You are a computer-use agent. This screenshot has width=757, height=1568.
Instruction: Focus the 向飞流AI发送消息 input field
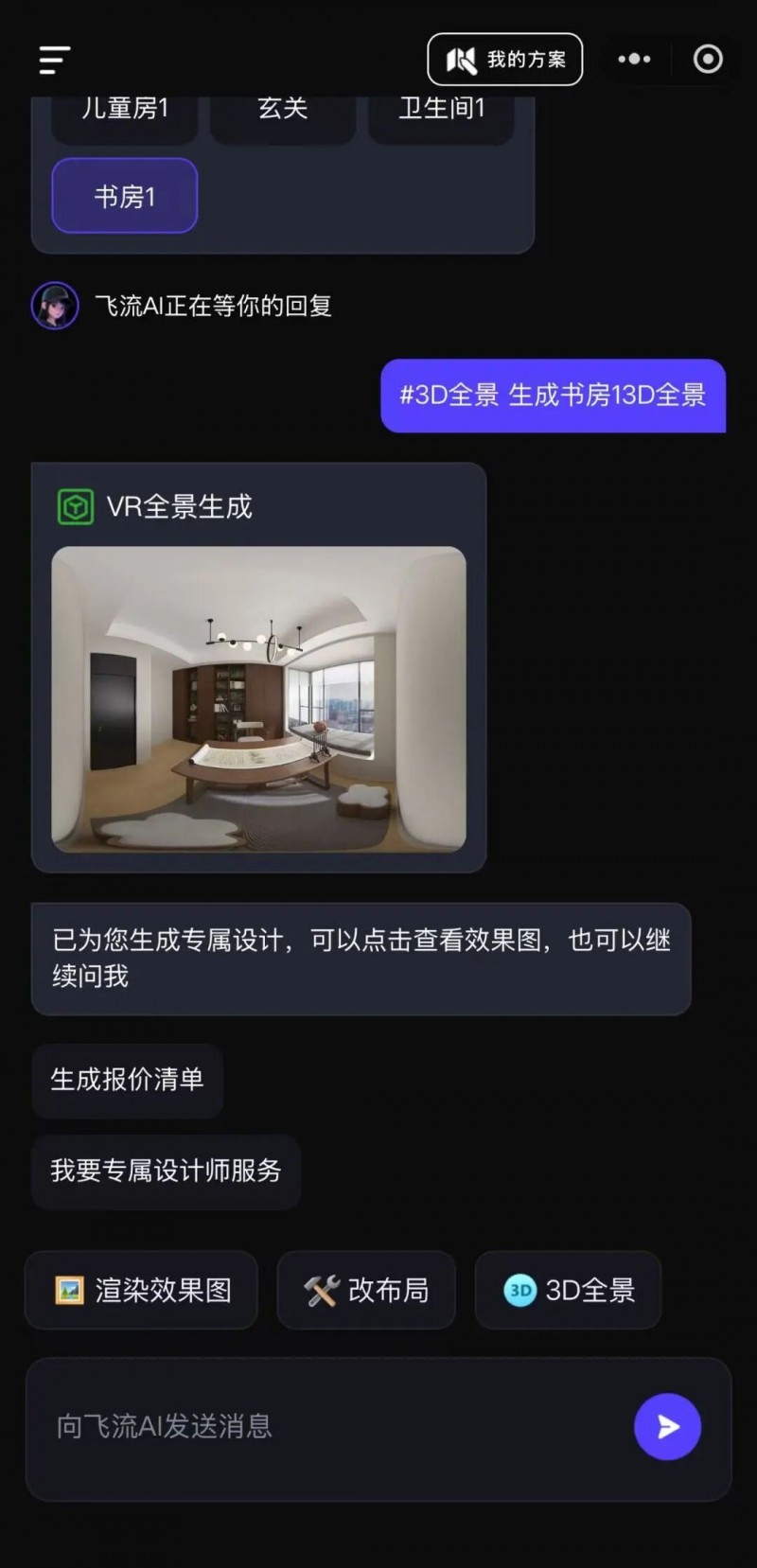point(331,1427)
